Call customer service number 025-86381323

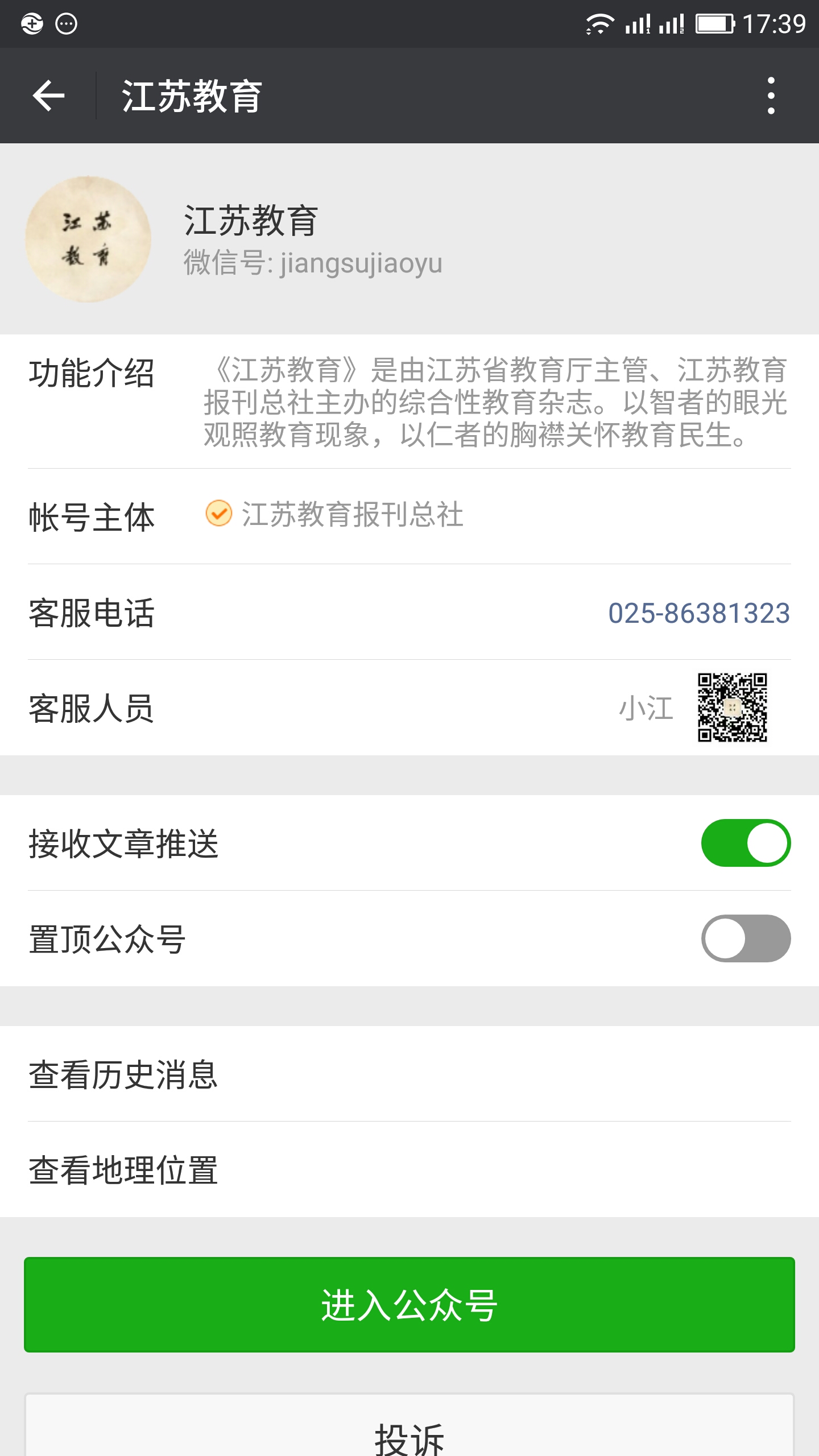(699, 613)
